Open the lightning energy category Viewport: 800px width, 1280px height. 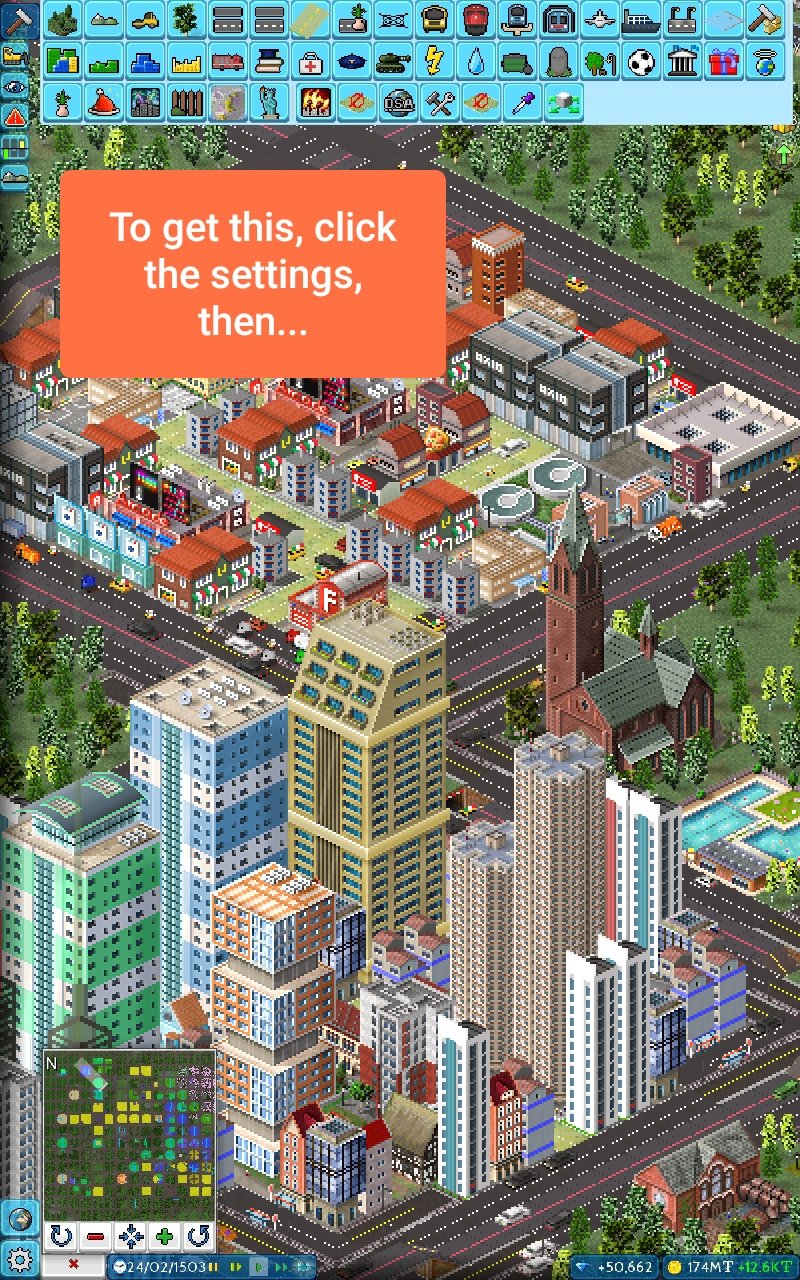pyautogui.click(x=435, y=62)
